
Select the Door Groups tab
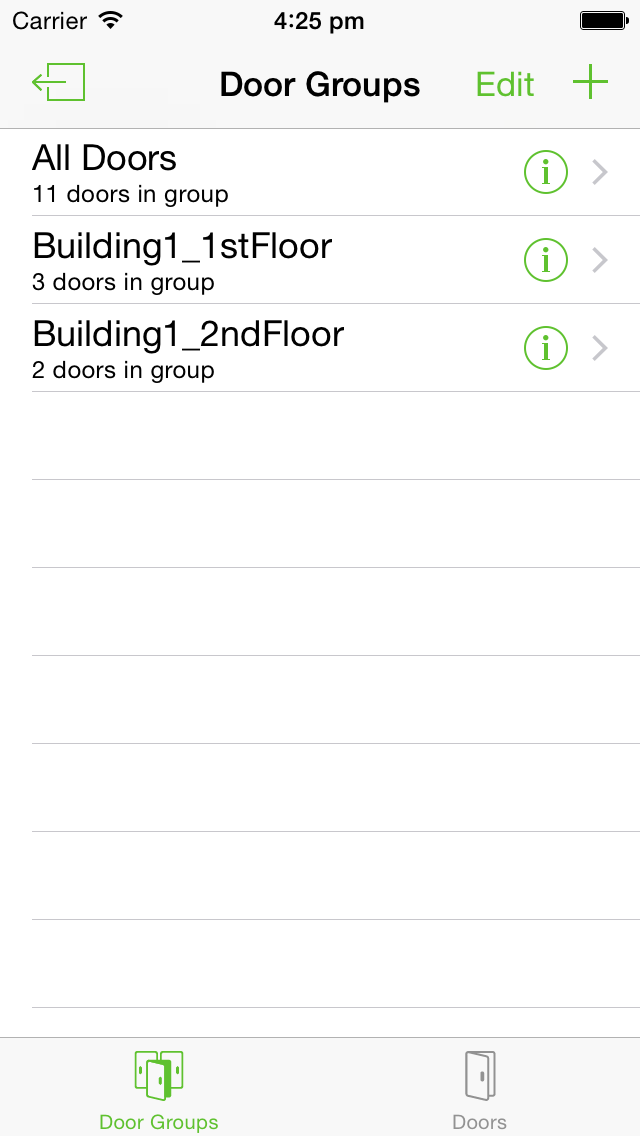(x=159, y=1089)
